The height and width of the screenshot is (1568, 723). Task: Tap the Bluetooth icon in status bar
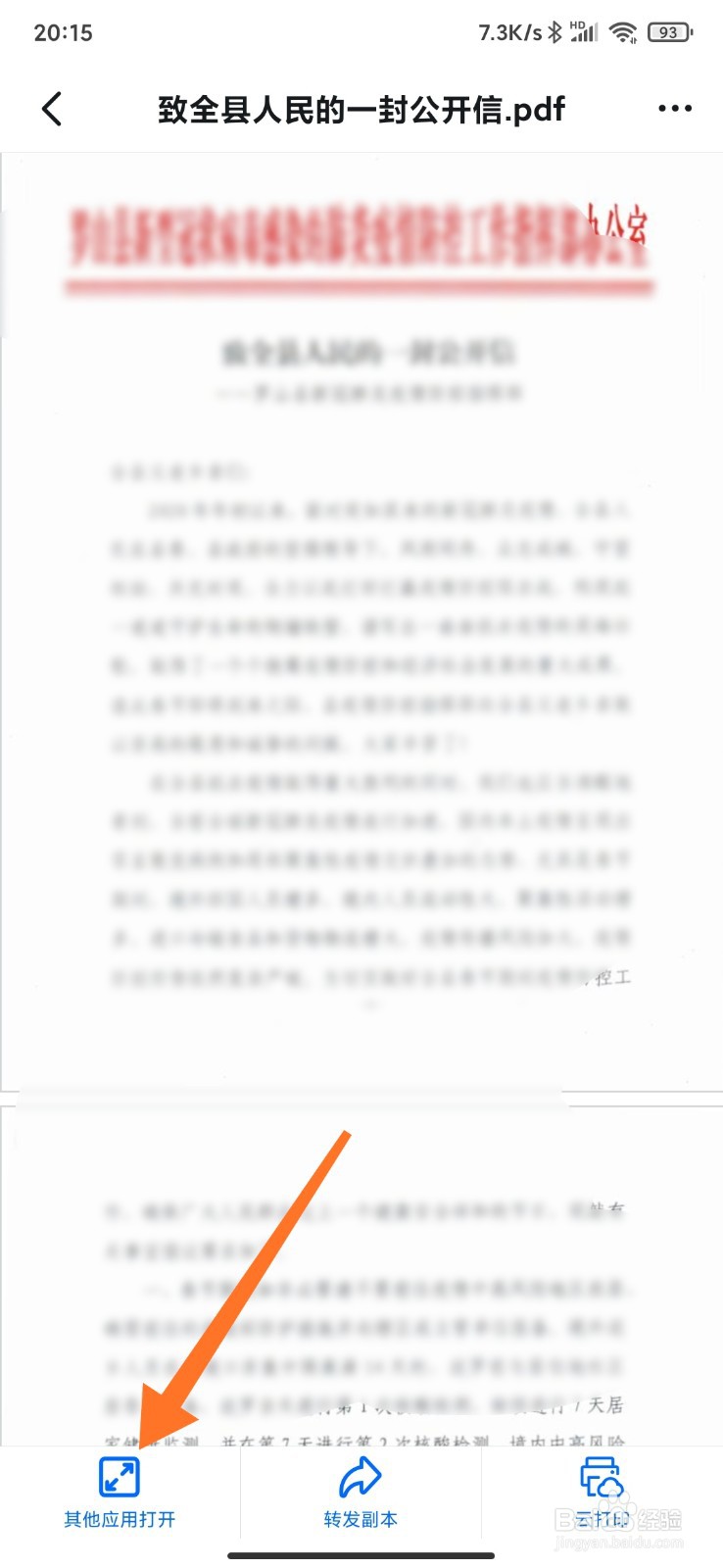pos(553,30)
